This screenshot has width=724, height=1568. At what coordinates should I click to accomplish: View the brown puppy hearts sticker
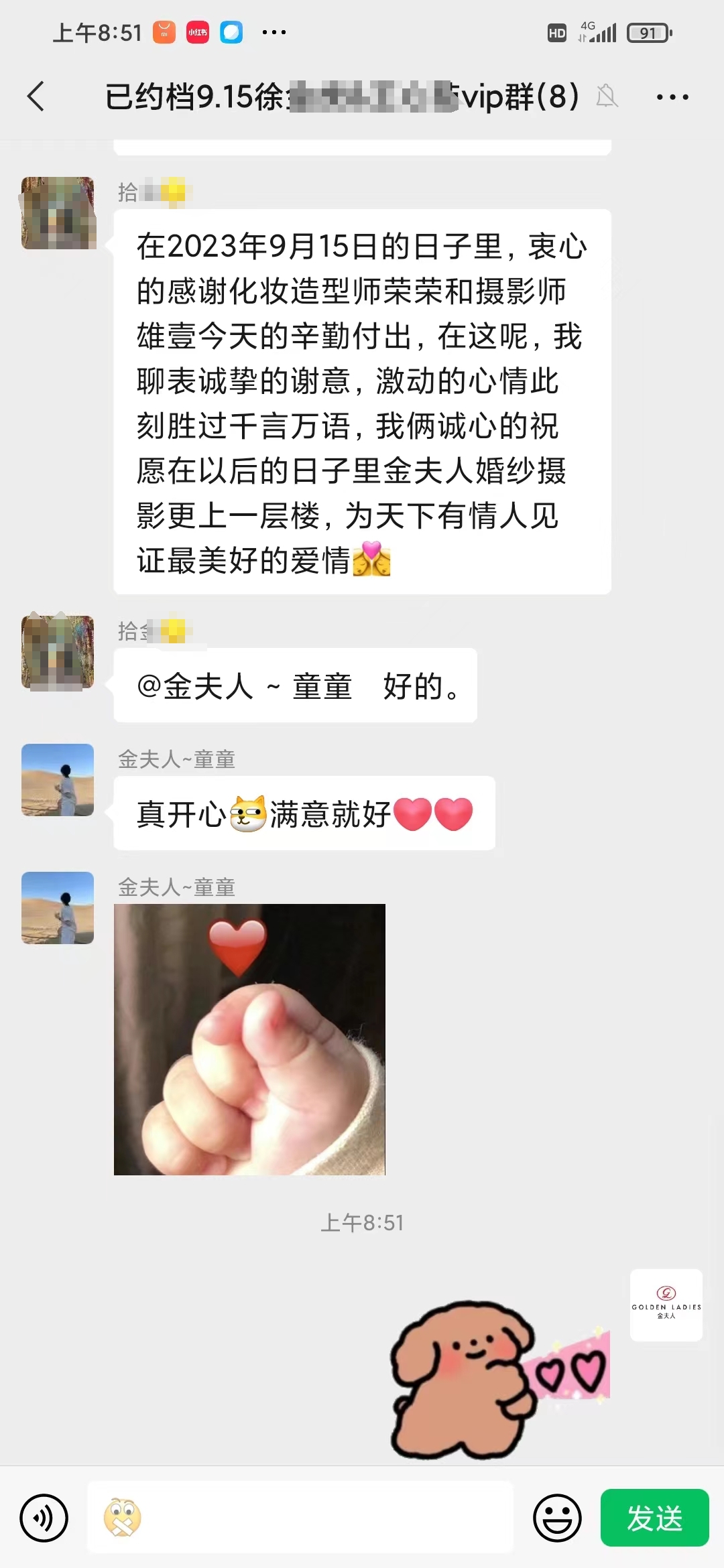(x=499, y=1379)
